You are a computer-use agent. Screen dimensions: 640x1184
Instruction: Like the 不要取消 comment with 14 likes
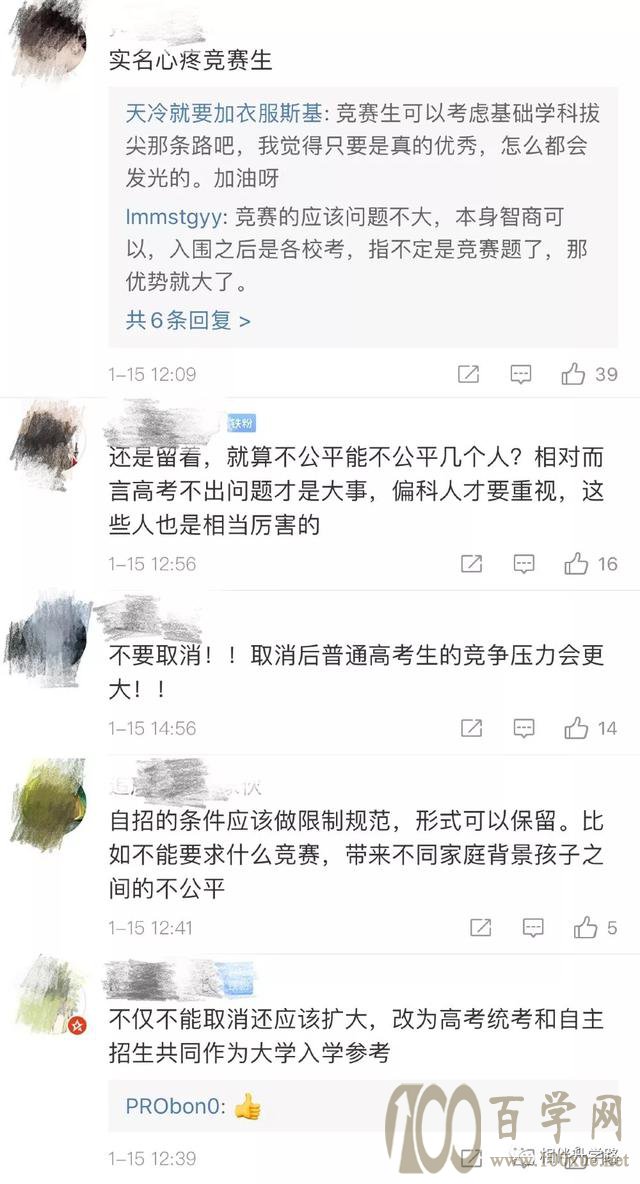click(x=576, y=728)
